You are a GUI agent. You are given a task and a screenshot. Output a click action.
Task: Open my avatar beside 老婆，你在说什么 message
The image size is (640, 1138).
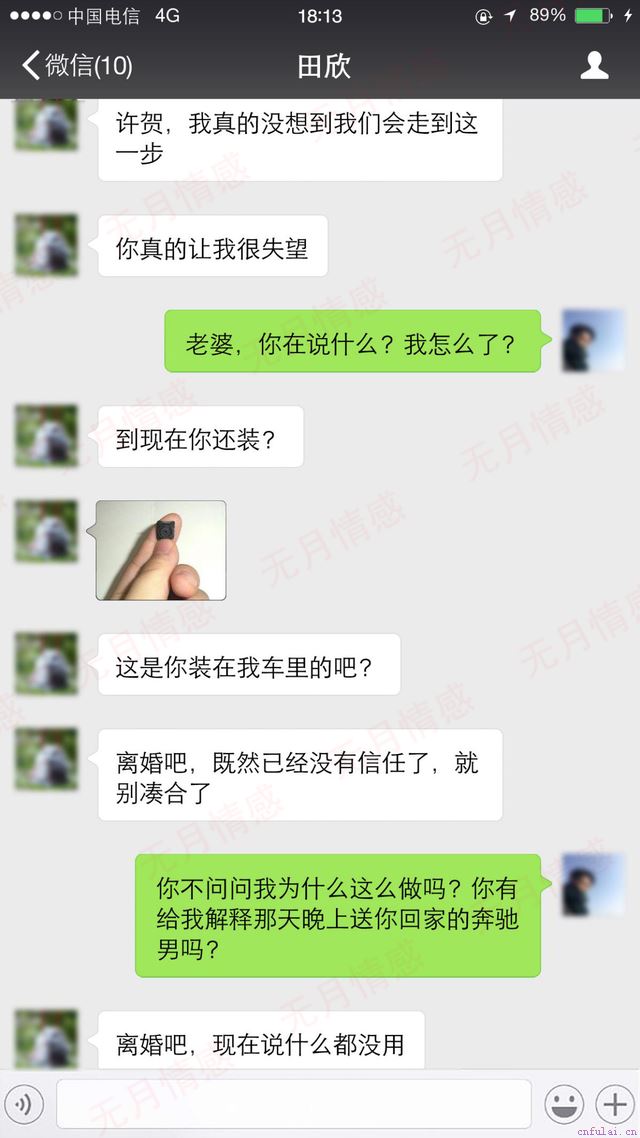point(593,340)
